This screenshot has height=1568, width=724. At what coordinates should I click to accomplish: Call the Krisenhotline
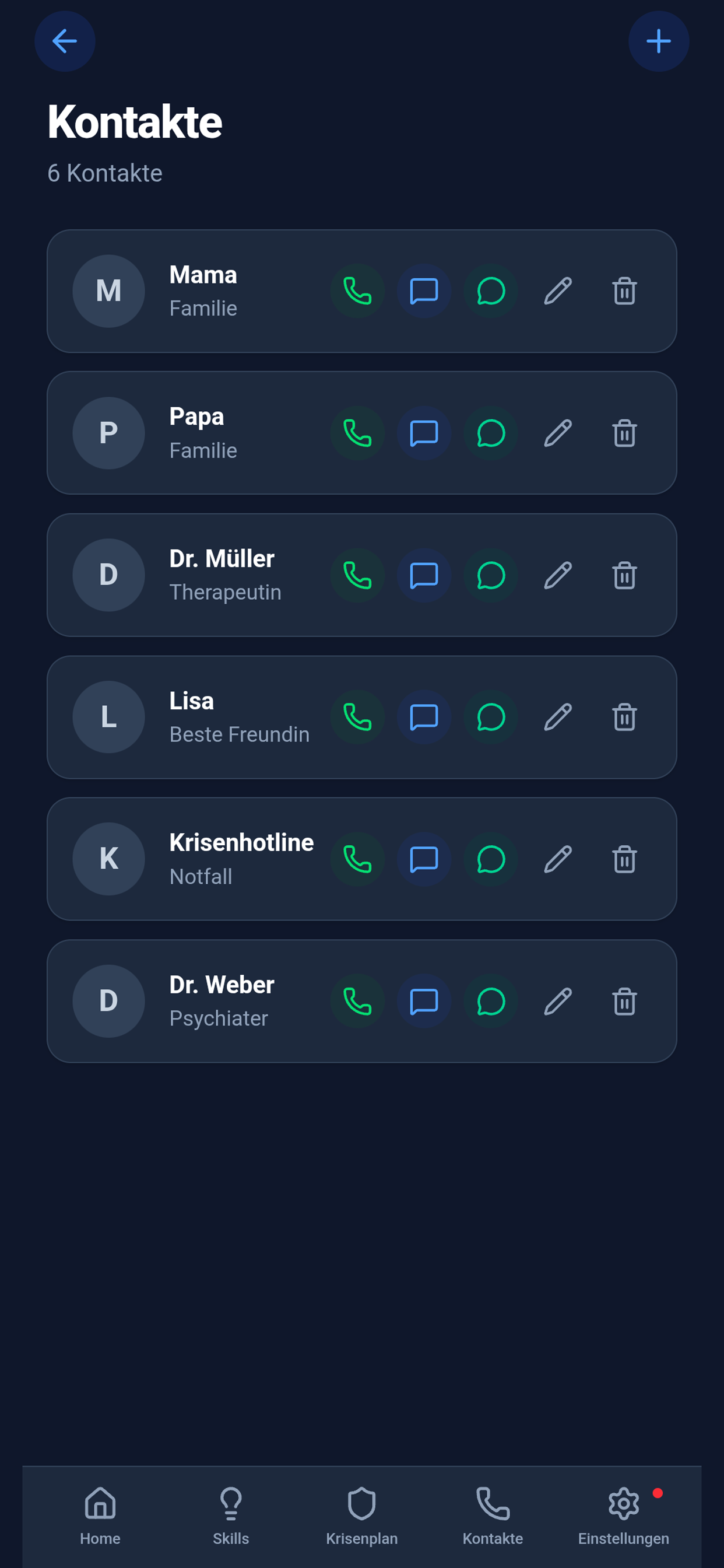(357, 859)
